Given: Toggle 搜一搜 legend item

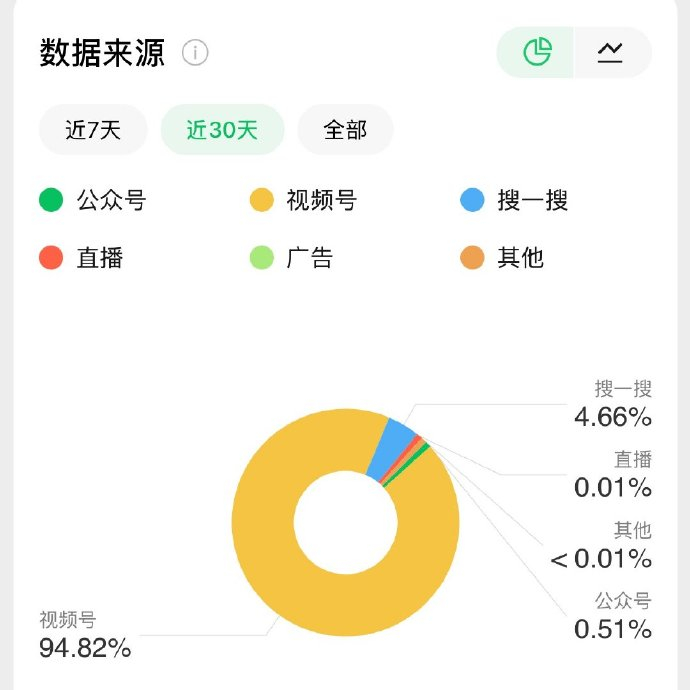Looking at the screenshot, I should (514, 200).
